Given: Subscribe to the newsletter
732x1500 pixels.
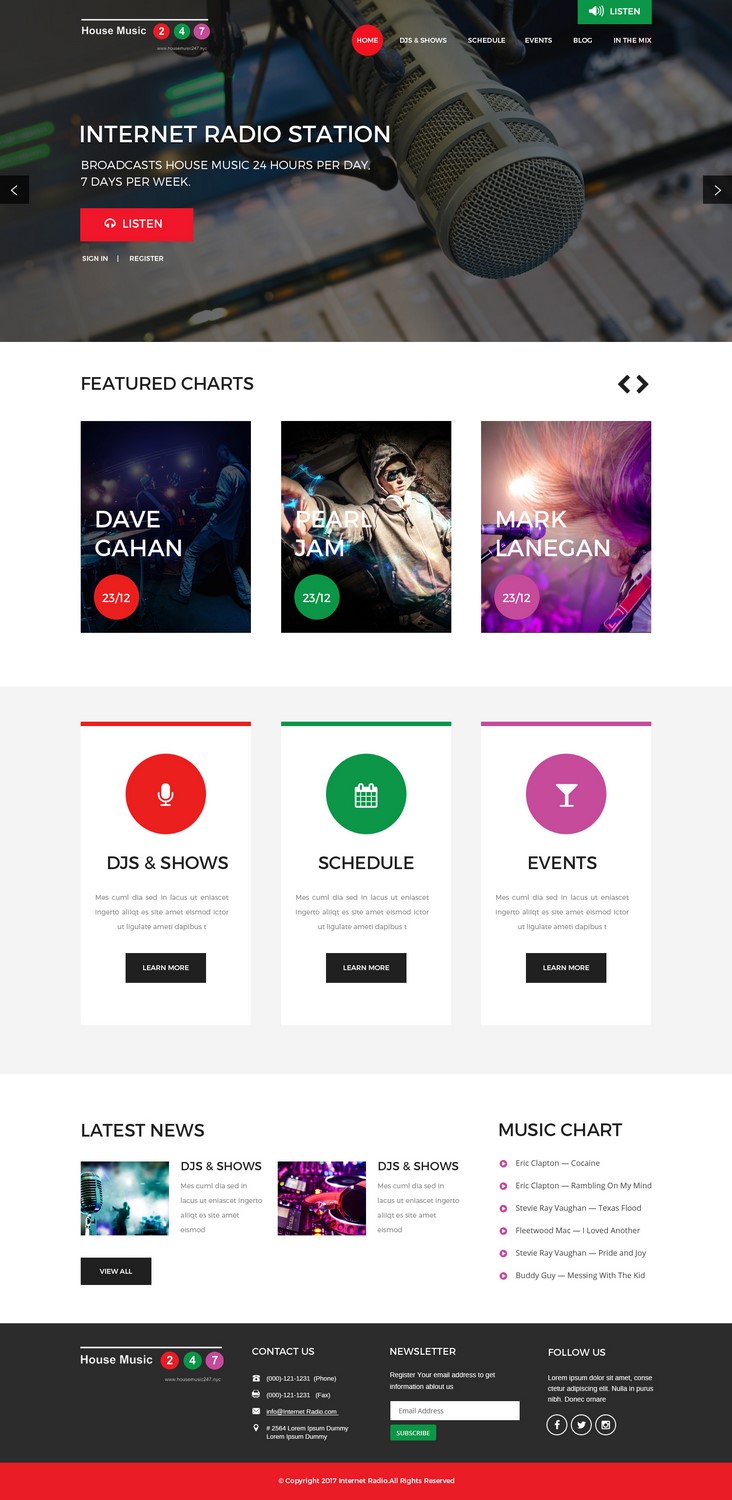Looking at the screenshot, I should point(413,1433).
